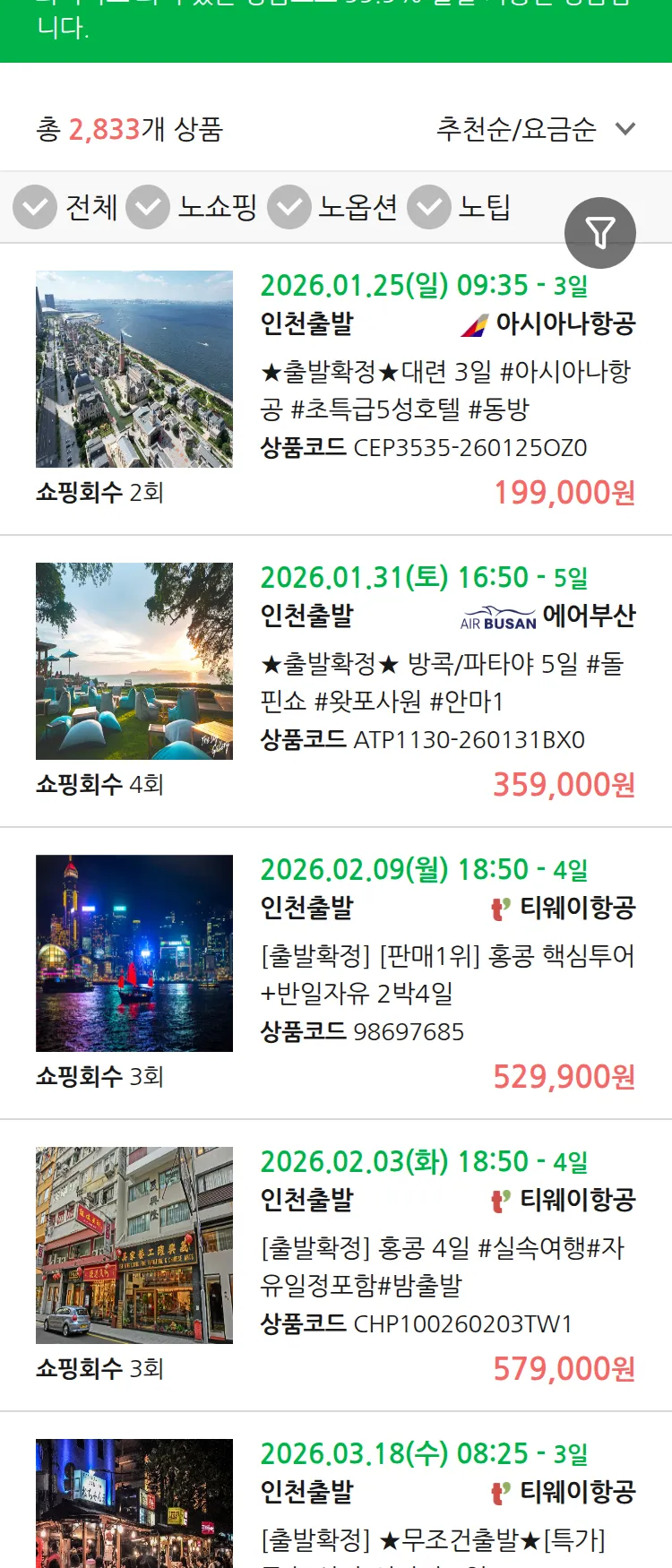Click the checkmark icon beside 노옵션
Image resolution: width=672 pixels, height=1568 pixels.
[289, 206]
